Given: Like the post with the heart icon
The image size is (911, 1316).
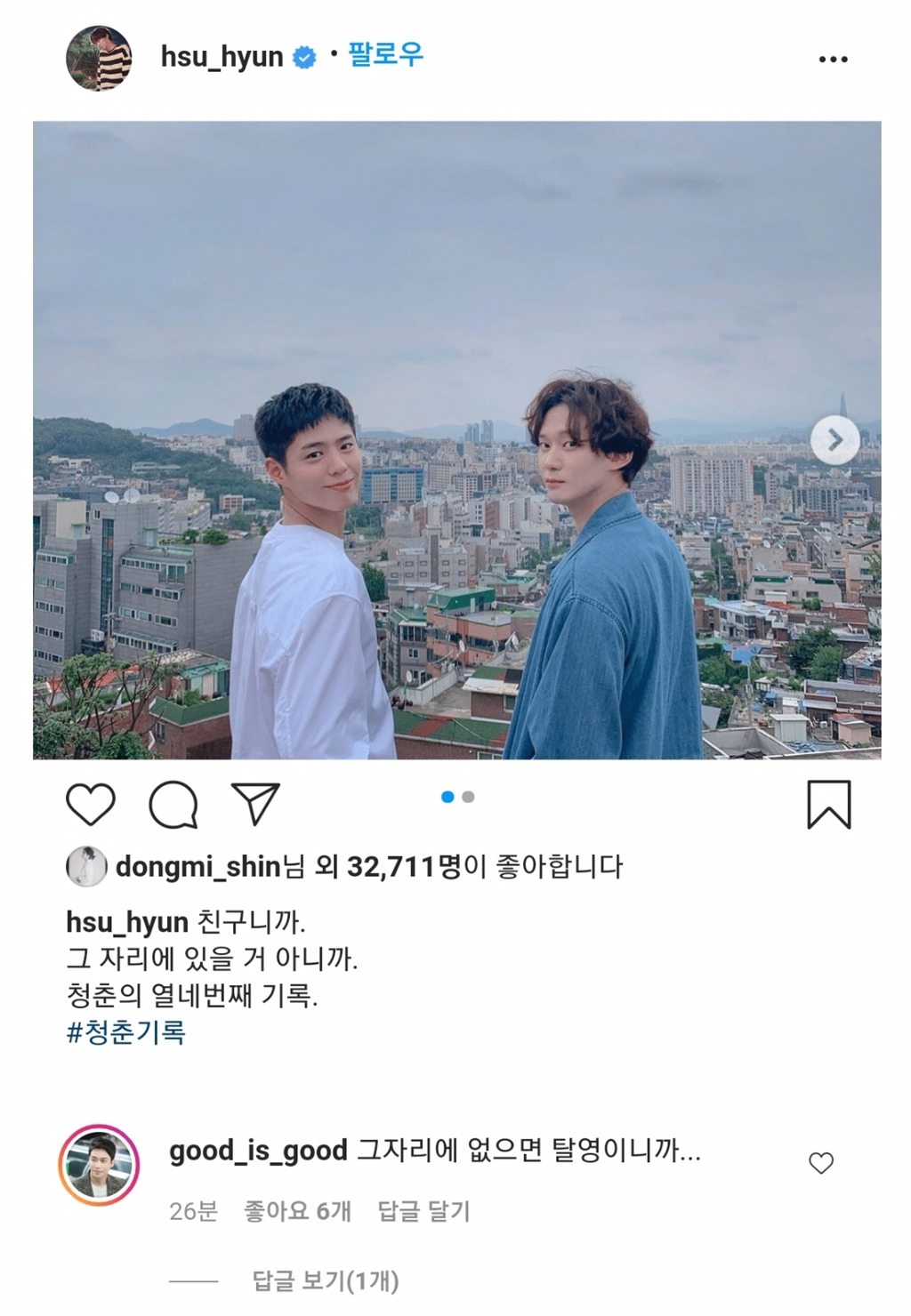Looking at the screenshot, I should click(91, 805).
